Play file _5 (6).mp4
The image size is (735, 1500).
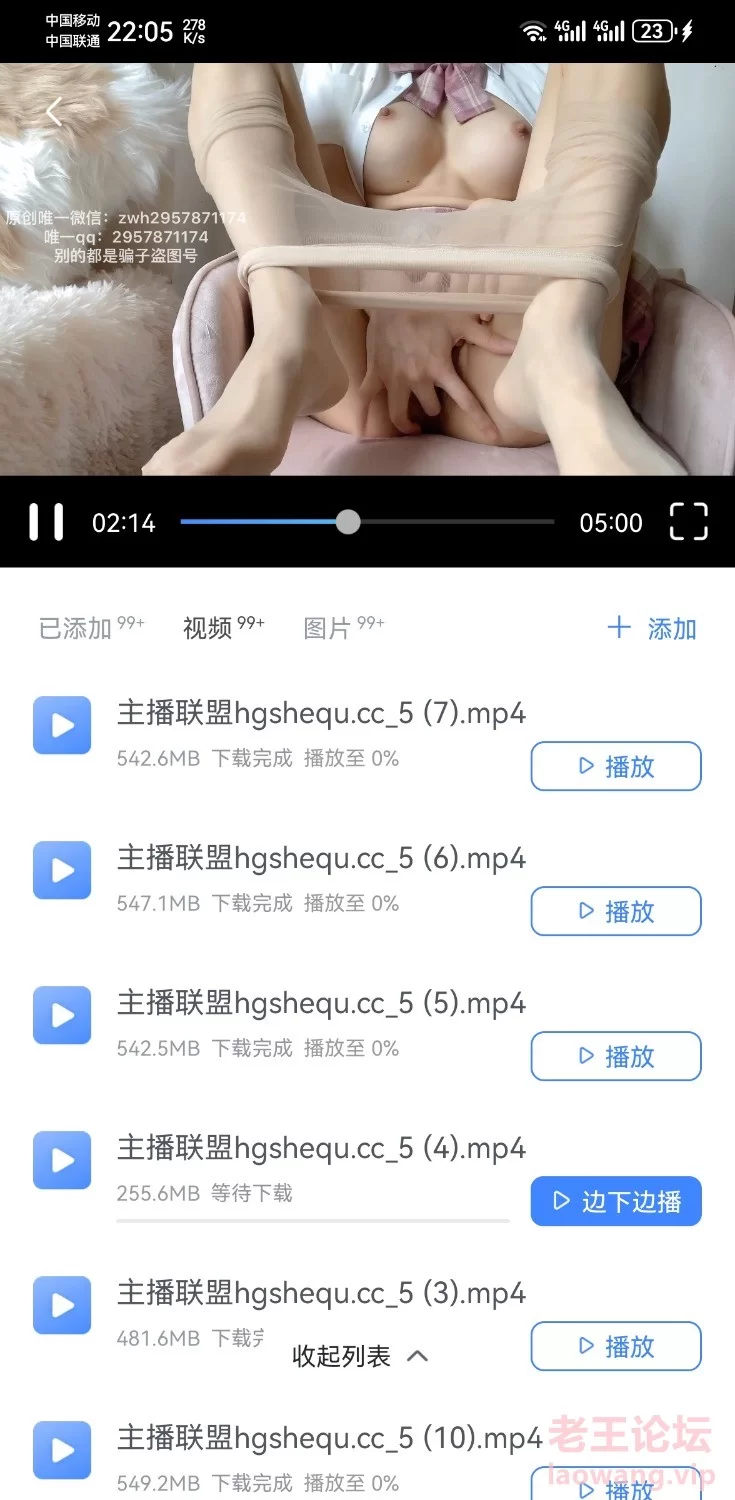pos(615,912)
